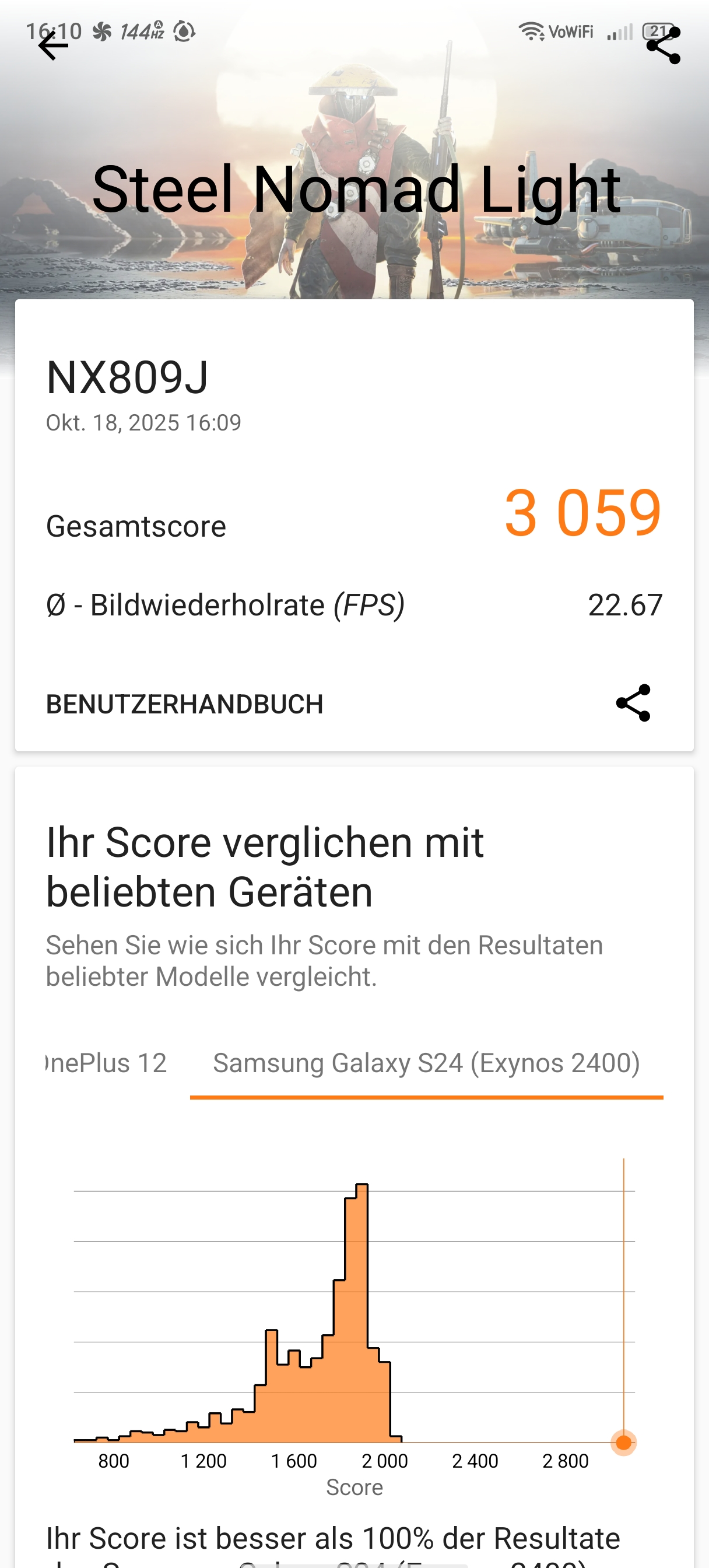
Task: Share score using icon beside BENUTZERHANDBUCH
Action: click(633, 703)
